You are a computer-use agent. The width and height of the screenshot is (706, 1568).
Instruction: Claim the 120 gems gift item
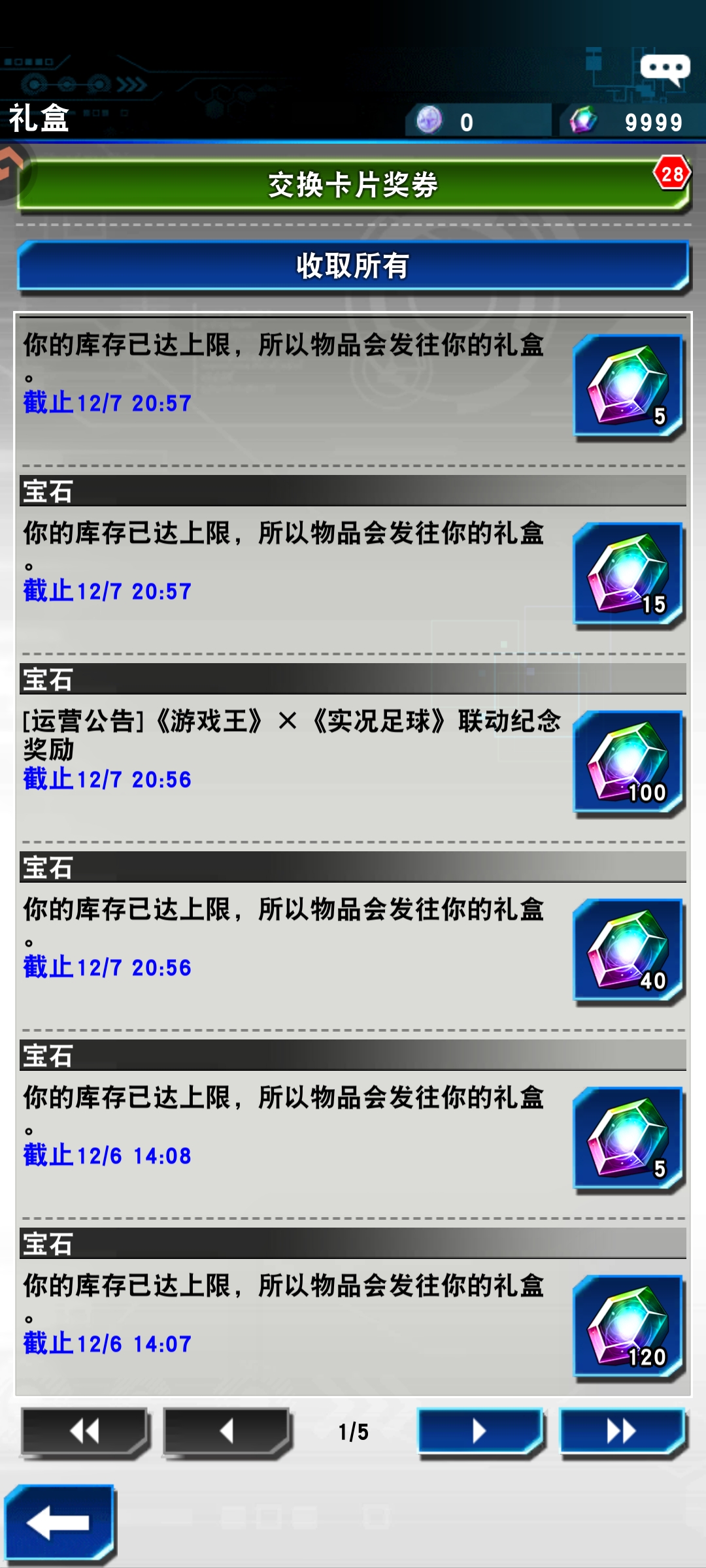click(628, 1327)
